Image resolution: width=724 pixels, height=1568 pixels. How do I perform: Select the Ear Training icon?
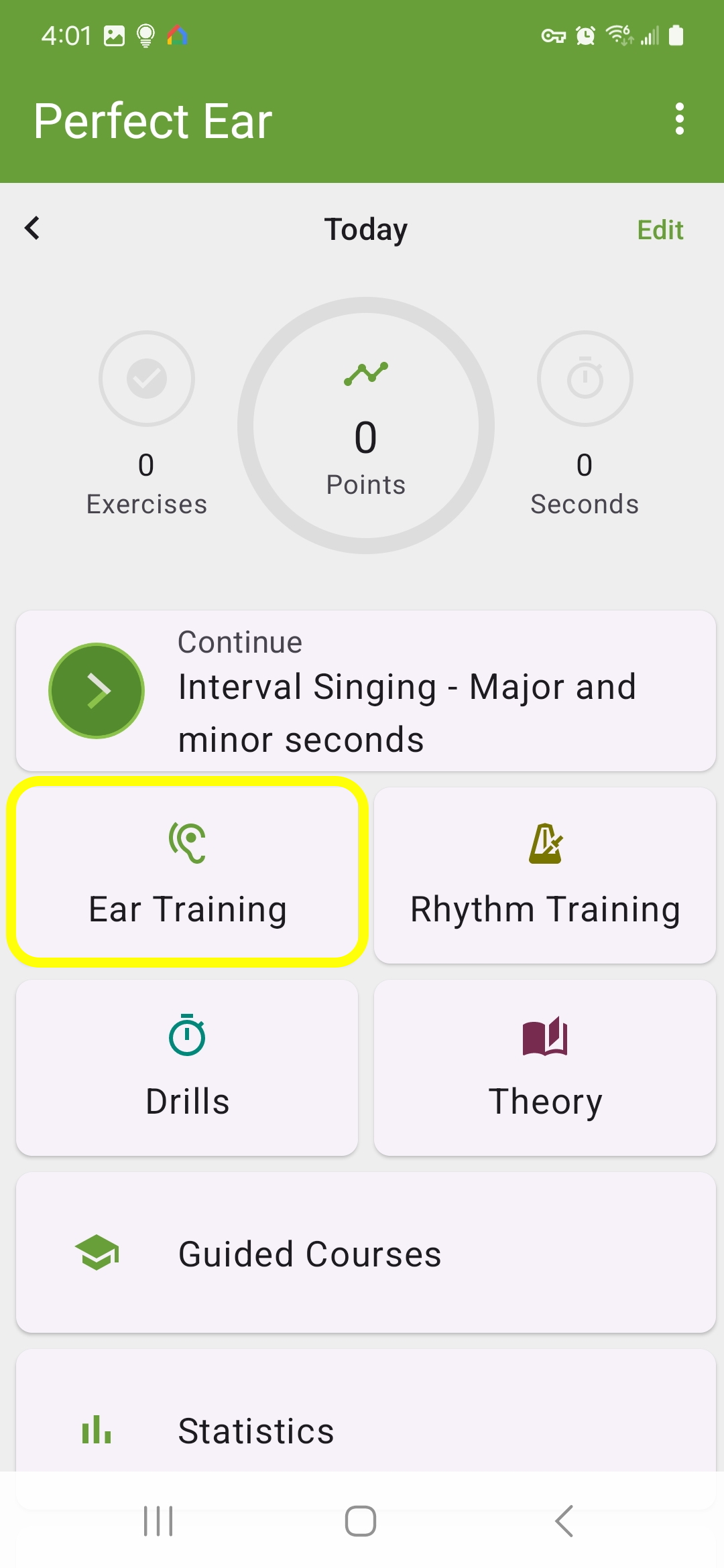click(x=186, y=843)
